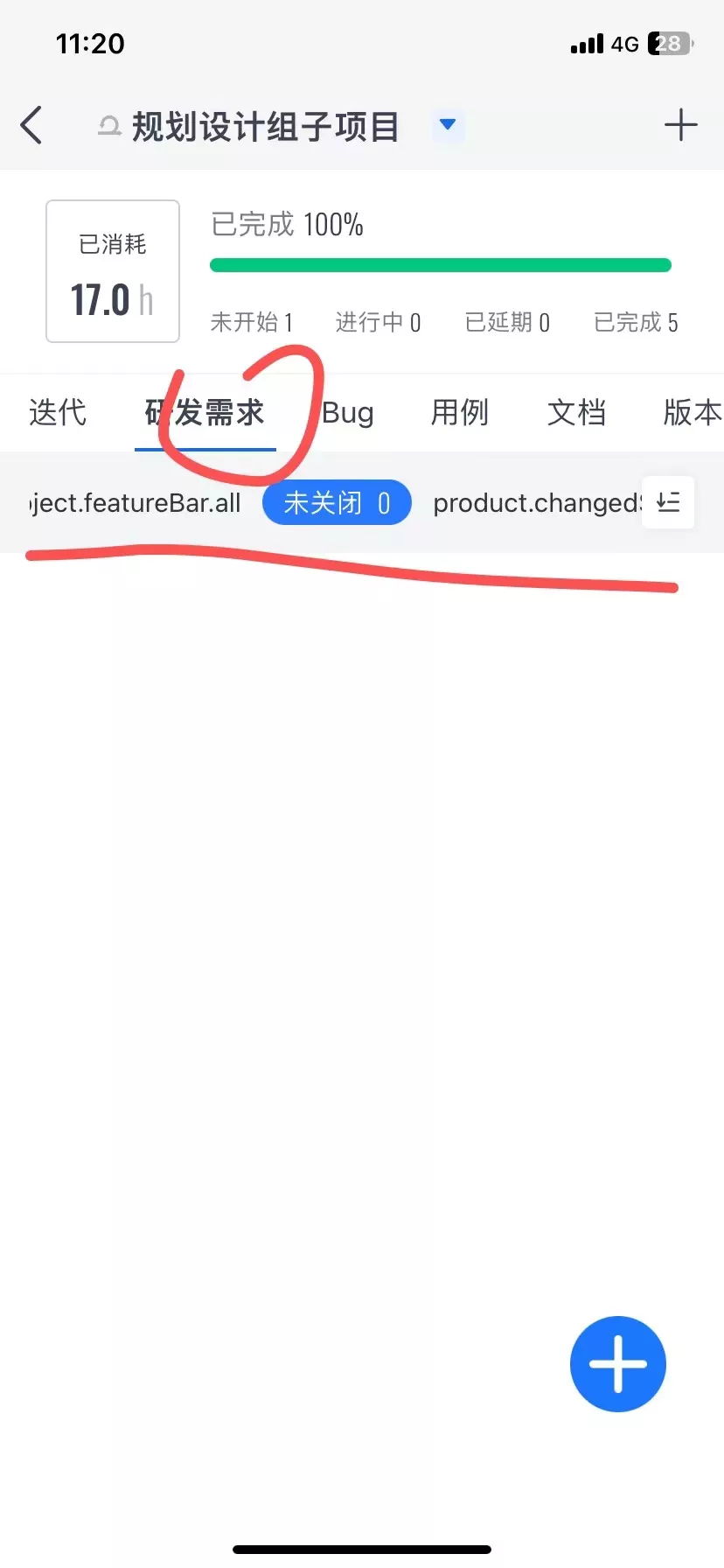
Task: Expand the project switcher dropdown arrow
Action: [x=448, y=125]
